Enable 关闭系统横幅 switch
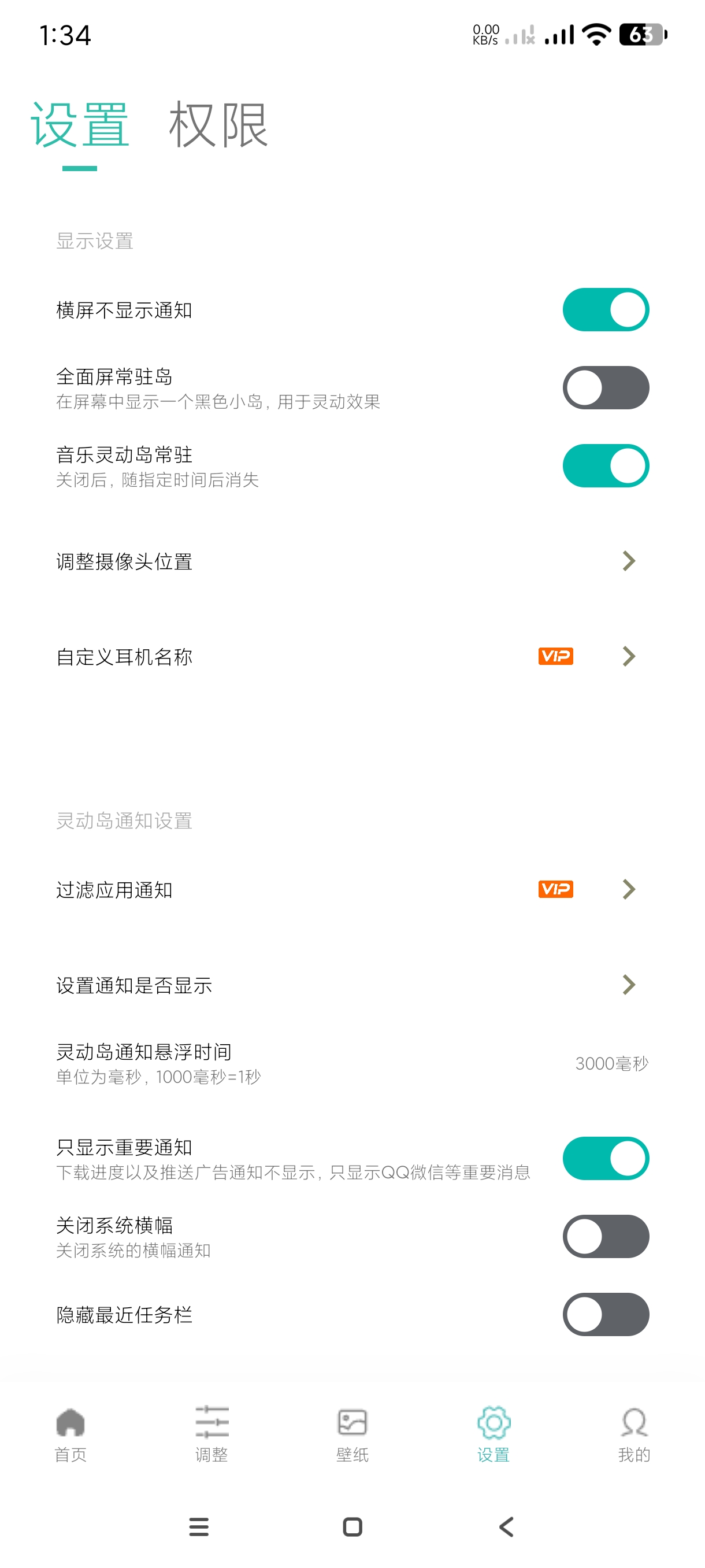The image size is (705, 1568). [605, 1236]
